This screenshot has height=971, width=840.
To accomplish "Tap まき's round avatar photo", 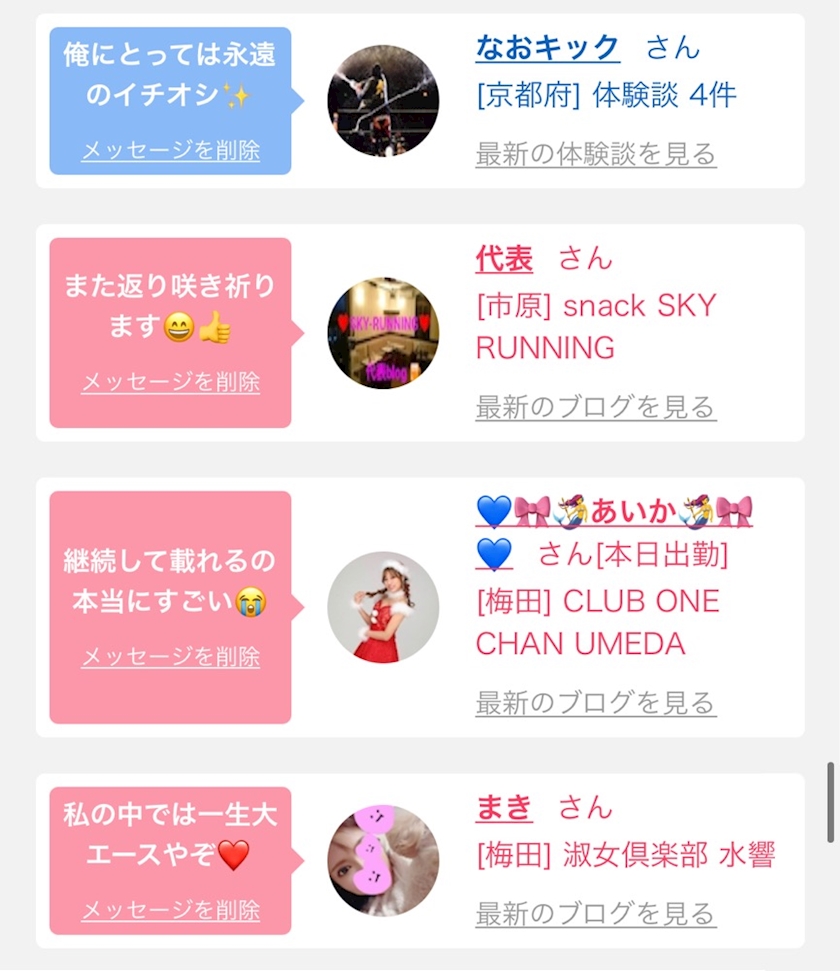I will click(383, 861).
